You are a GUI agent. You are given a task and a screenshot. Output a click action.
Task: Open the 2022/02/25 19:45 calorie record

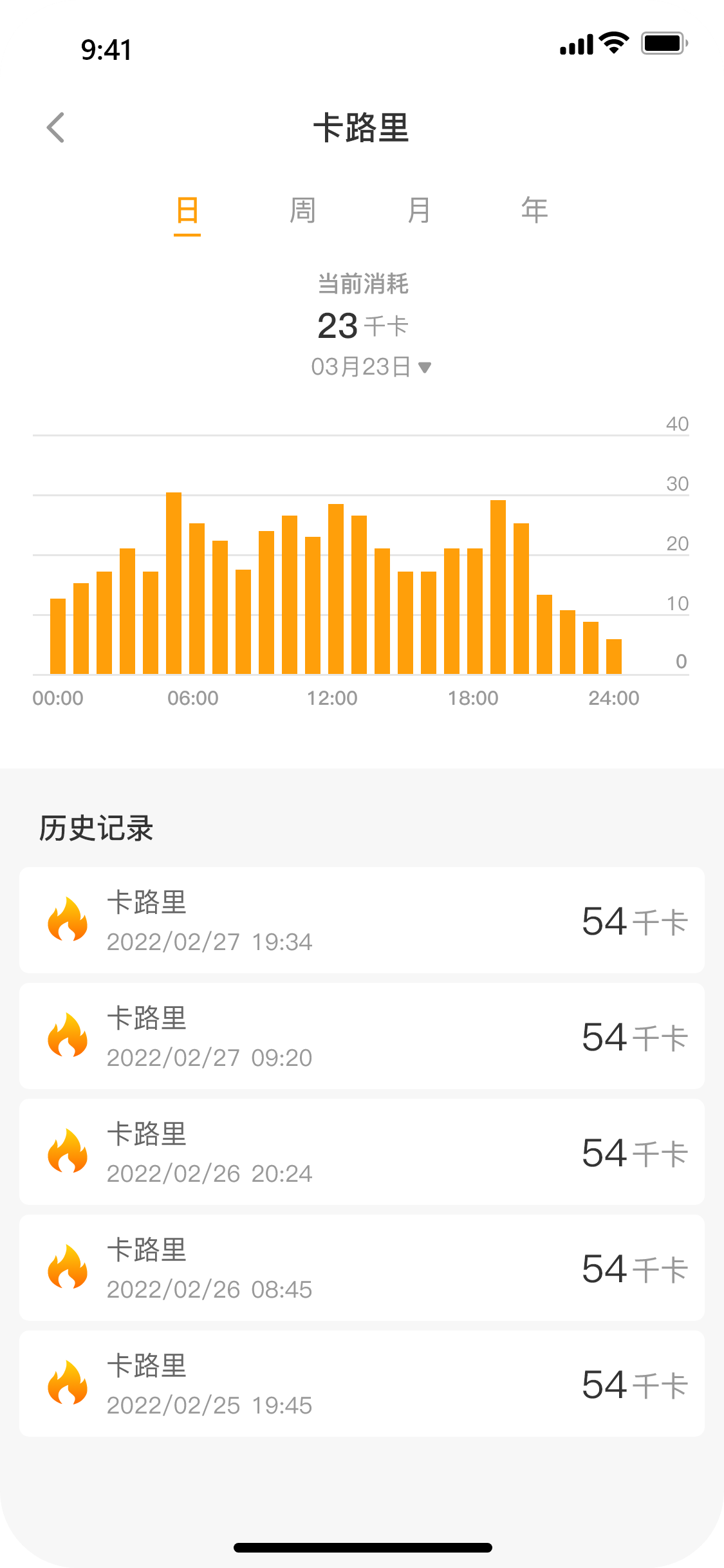[362, 1383]
